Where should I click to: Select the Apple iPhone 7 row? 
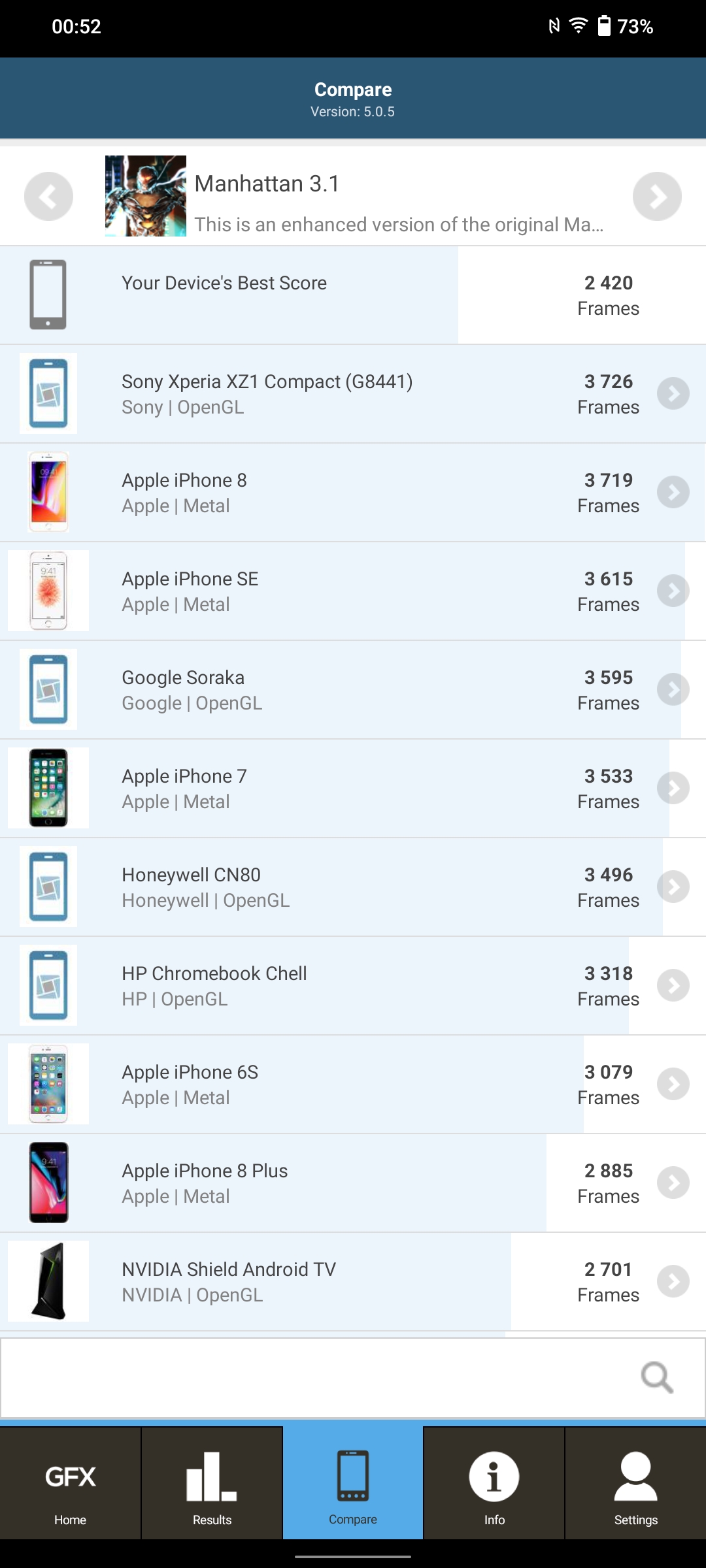(x=353, y=789)
